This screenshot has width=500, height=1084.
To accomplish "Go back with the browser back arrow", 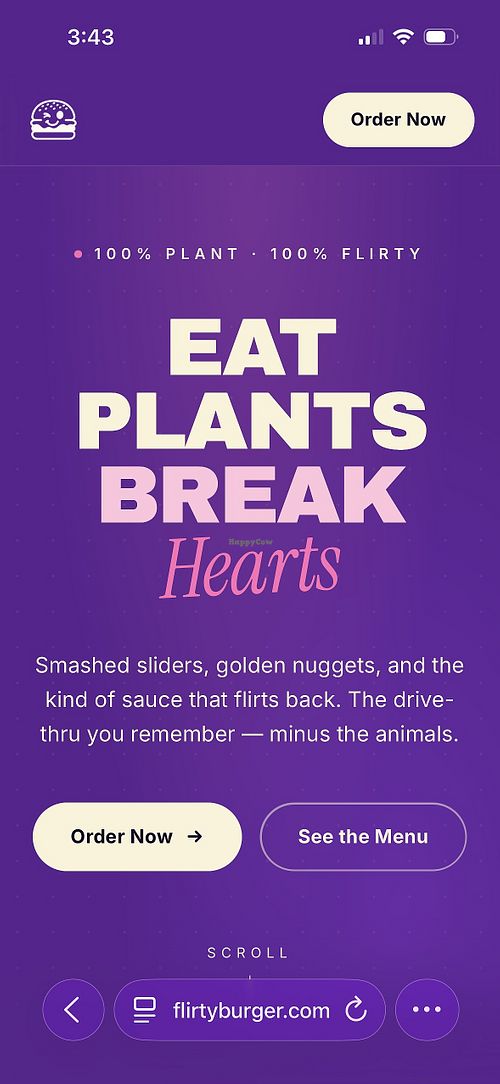I will click(73, 1010).
